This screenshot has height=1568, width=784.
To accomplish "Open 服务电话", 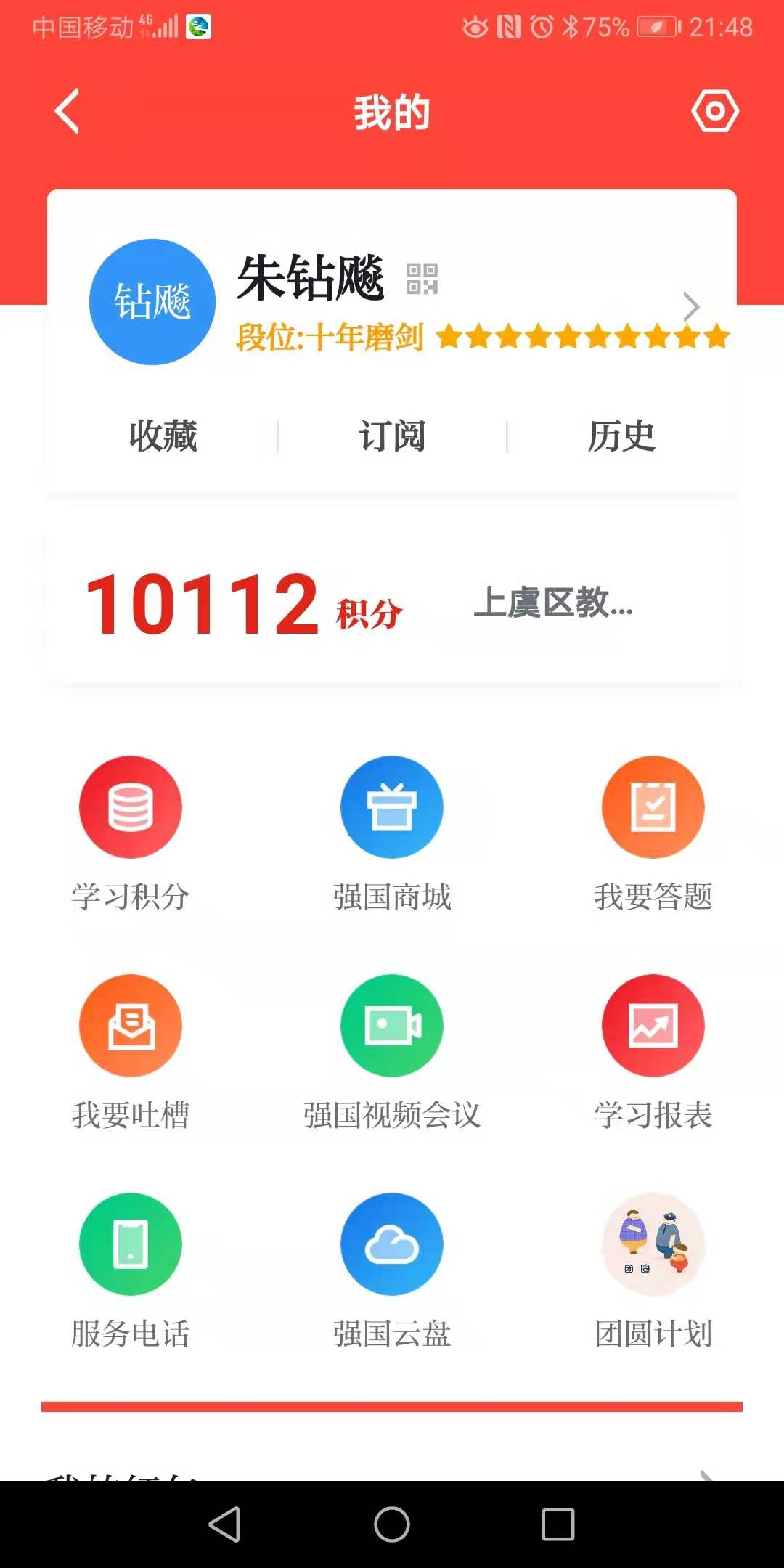I will coord(131,1271).
